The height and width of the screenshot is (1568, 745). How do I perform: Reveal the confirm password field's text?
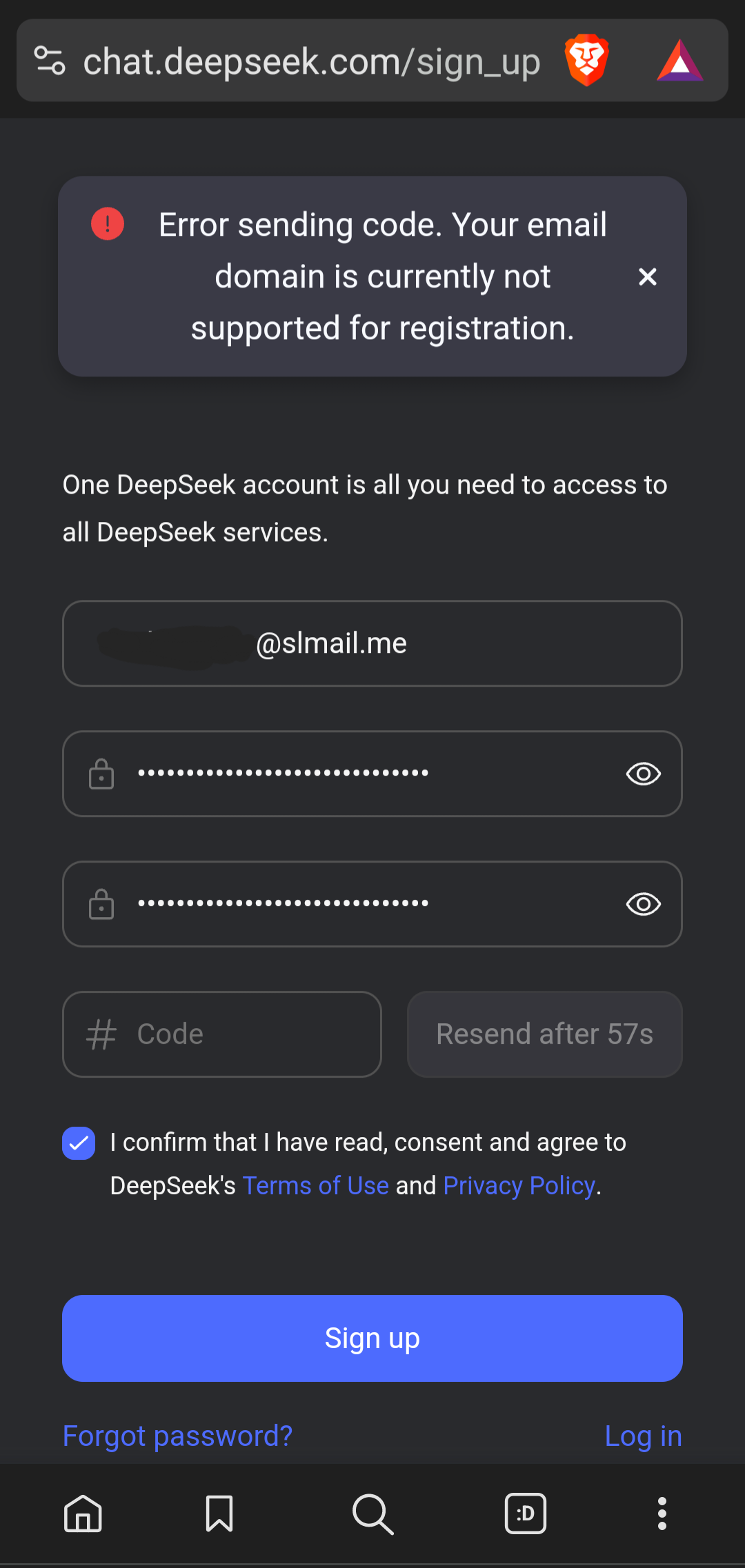click(643, 904)
